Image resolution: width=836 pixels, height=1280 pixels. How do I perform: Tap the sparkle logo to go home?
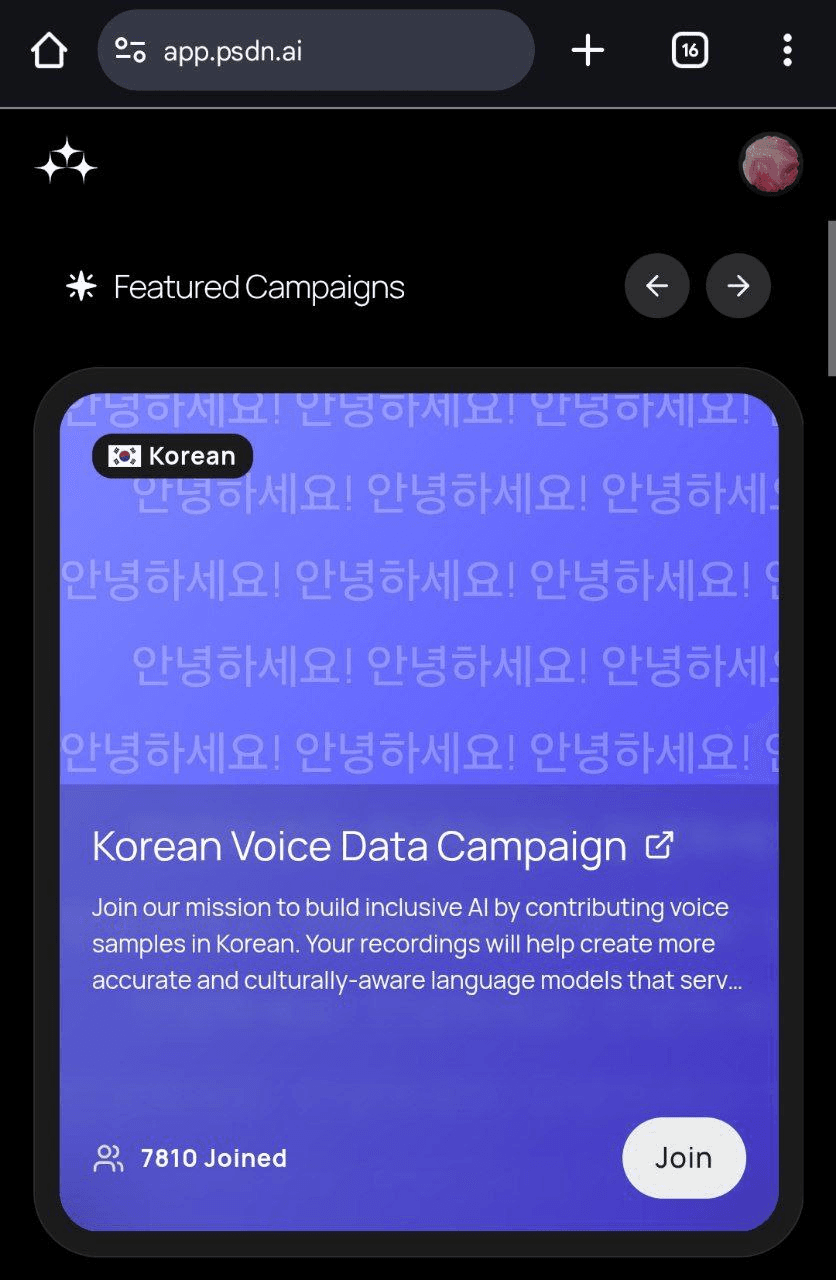(x=66, y=162)
